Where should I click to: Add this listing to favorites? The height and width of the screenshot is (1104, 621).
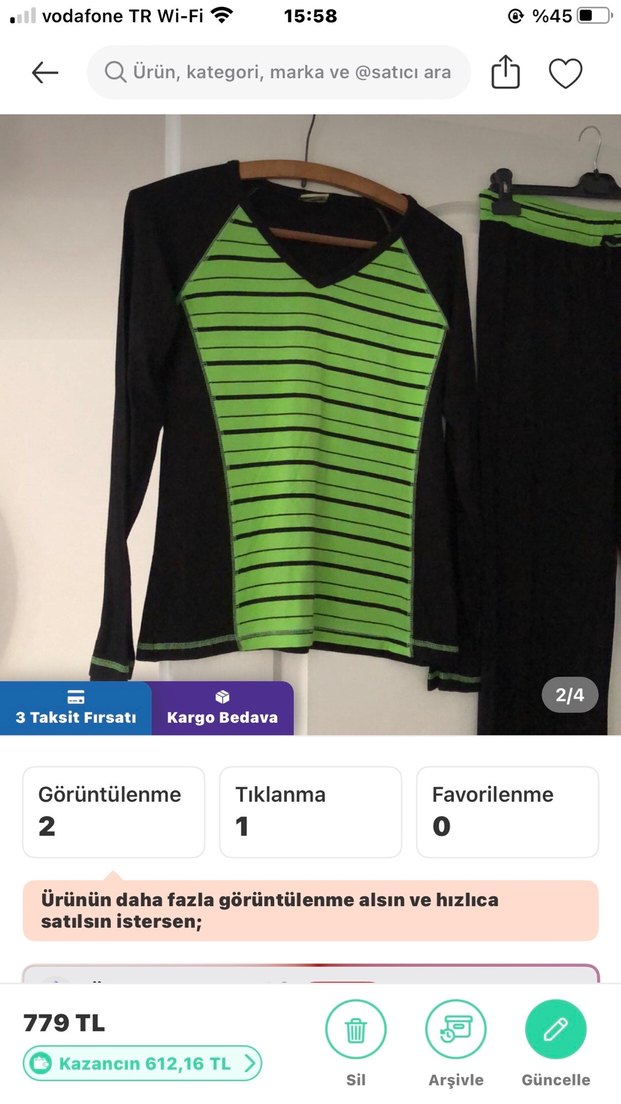tap(565, 73)
